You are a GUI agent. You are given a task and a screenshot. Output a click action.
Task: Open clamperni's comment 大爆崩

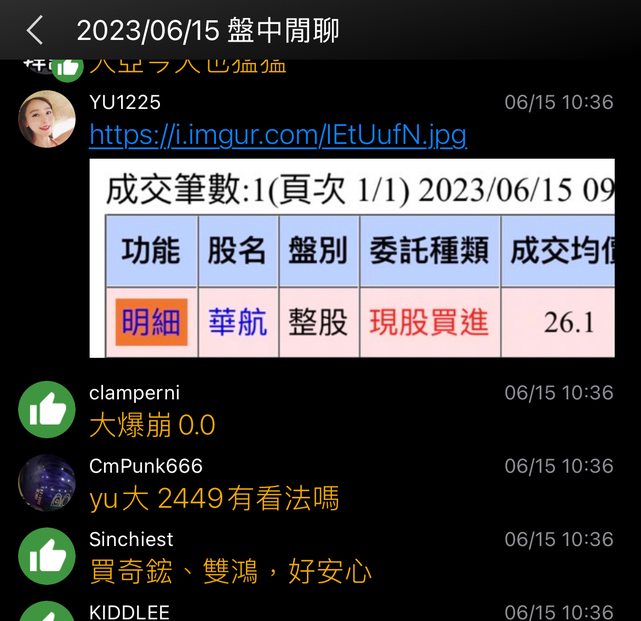click(152, 425)
